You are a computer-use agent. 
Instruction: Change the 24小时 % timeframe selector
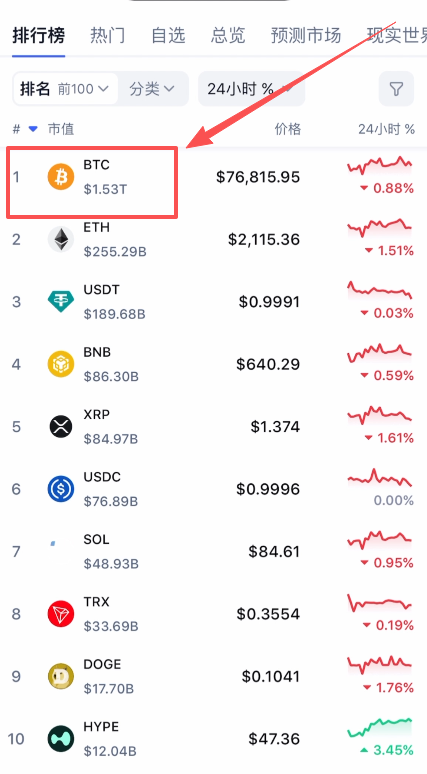point(251,89)
